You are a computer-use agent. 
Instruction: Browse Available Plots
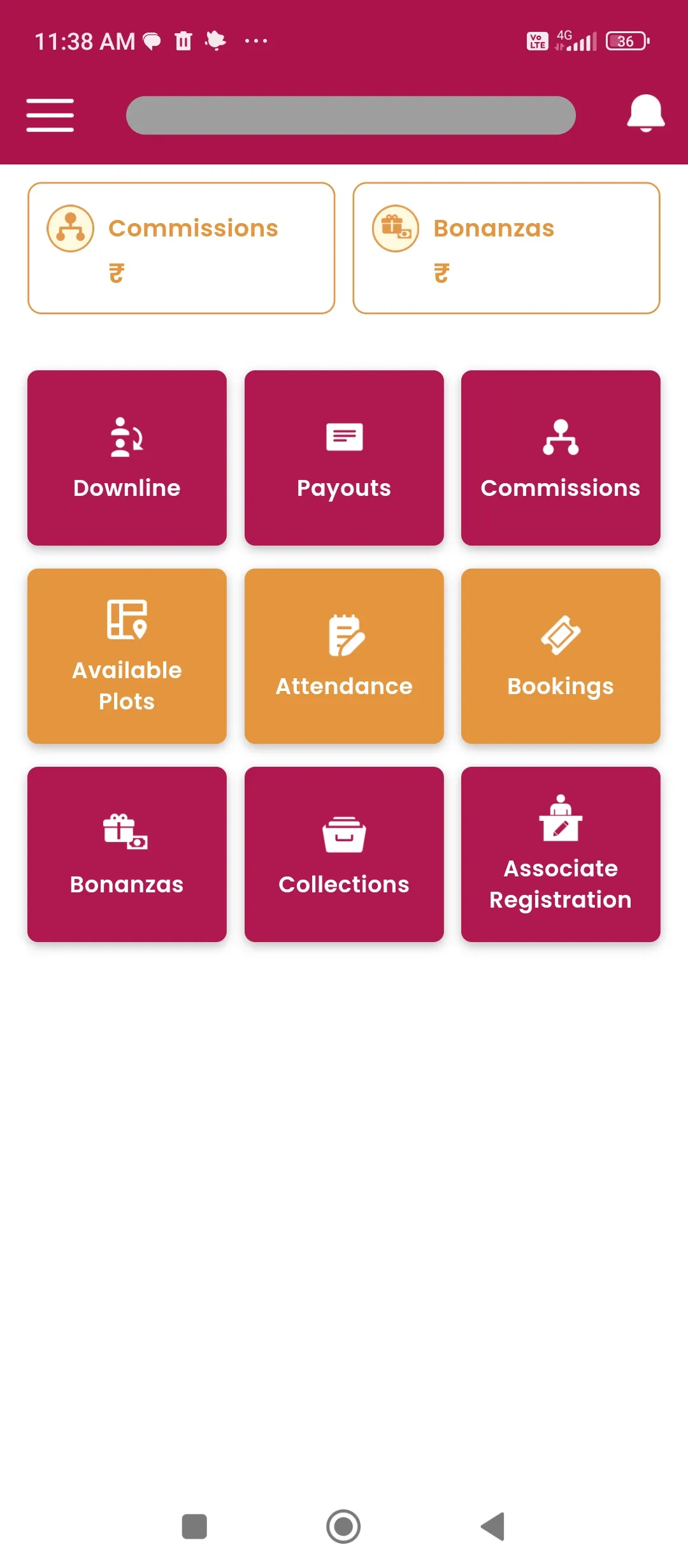coord(127,656)
